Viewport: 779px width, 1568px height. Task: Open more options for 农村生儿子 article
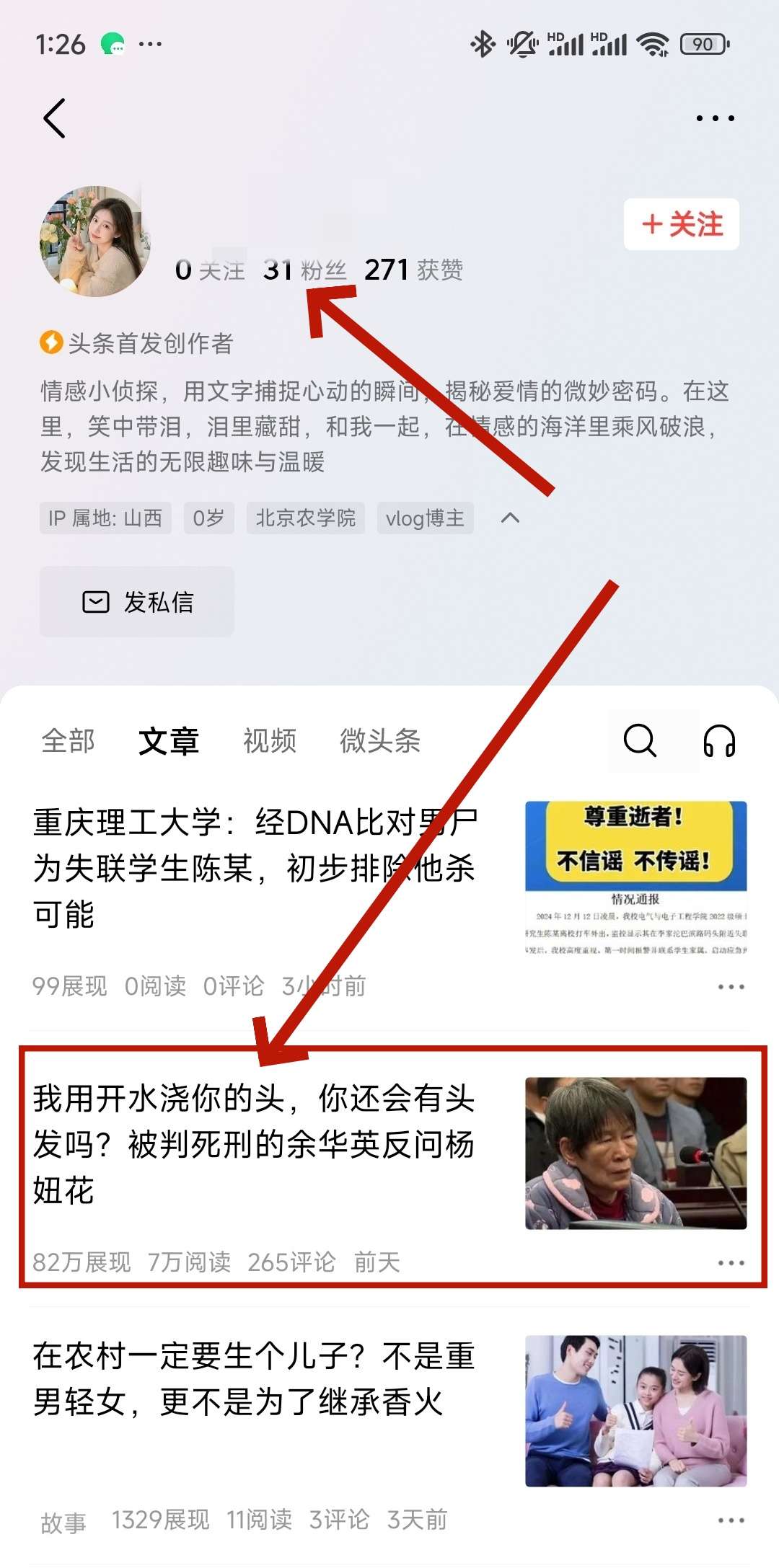731,1520
